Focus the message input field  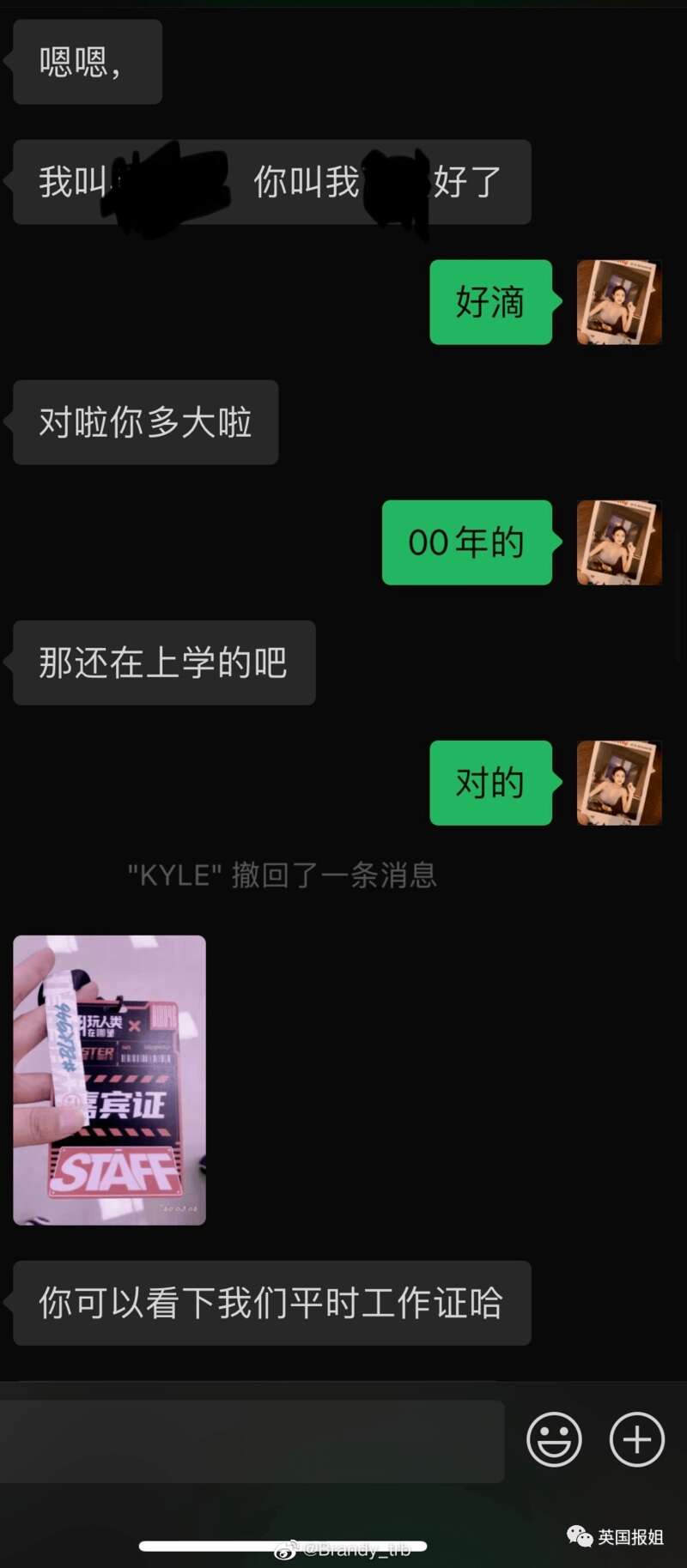pos(249,1441)
